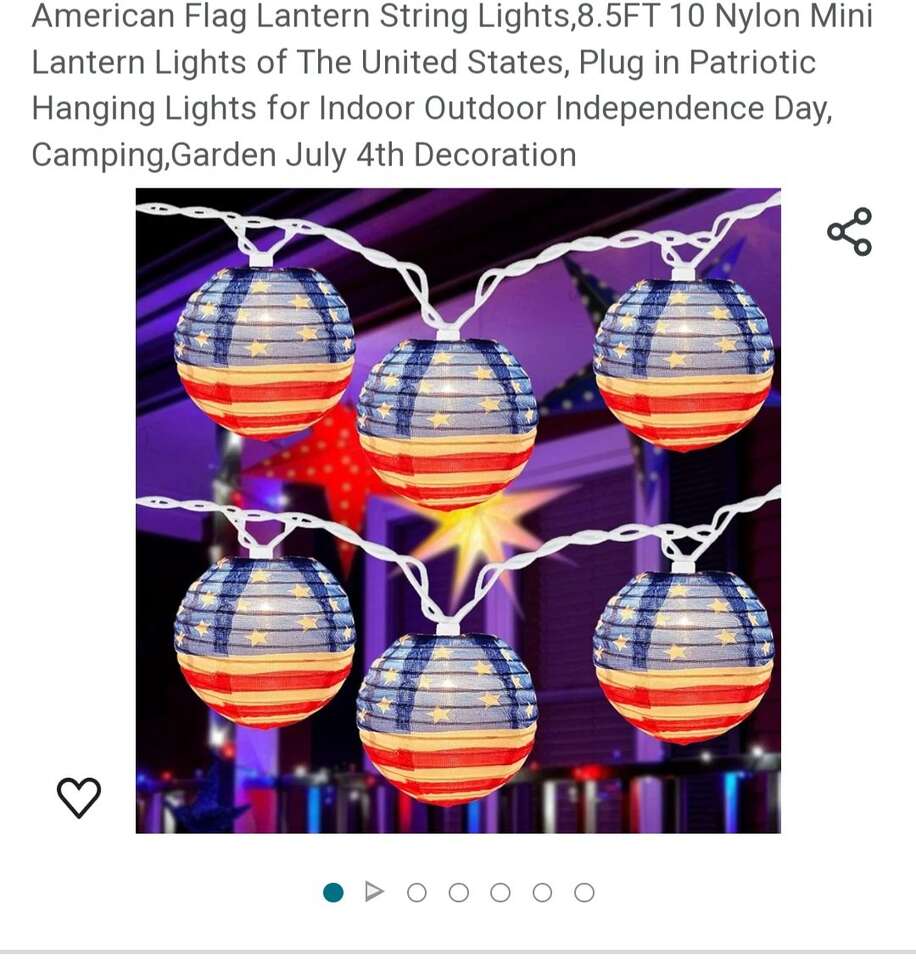
Task: Select the last image gallery dot
Action: pos(584,892)
